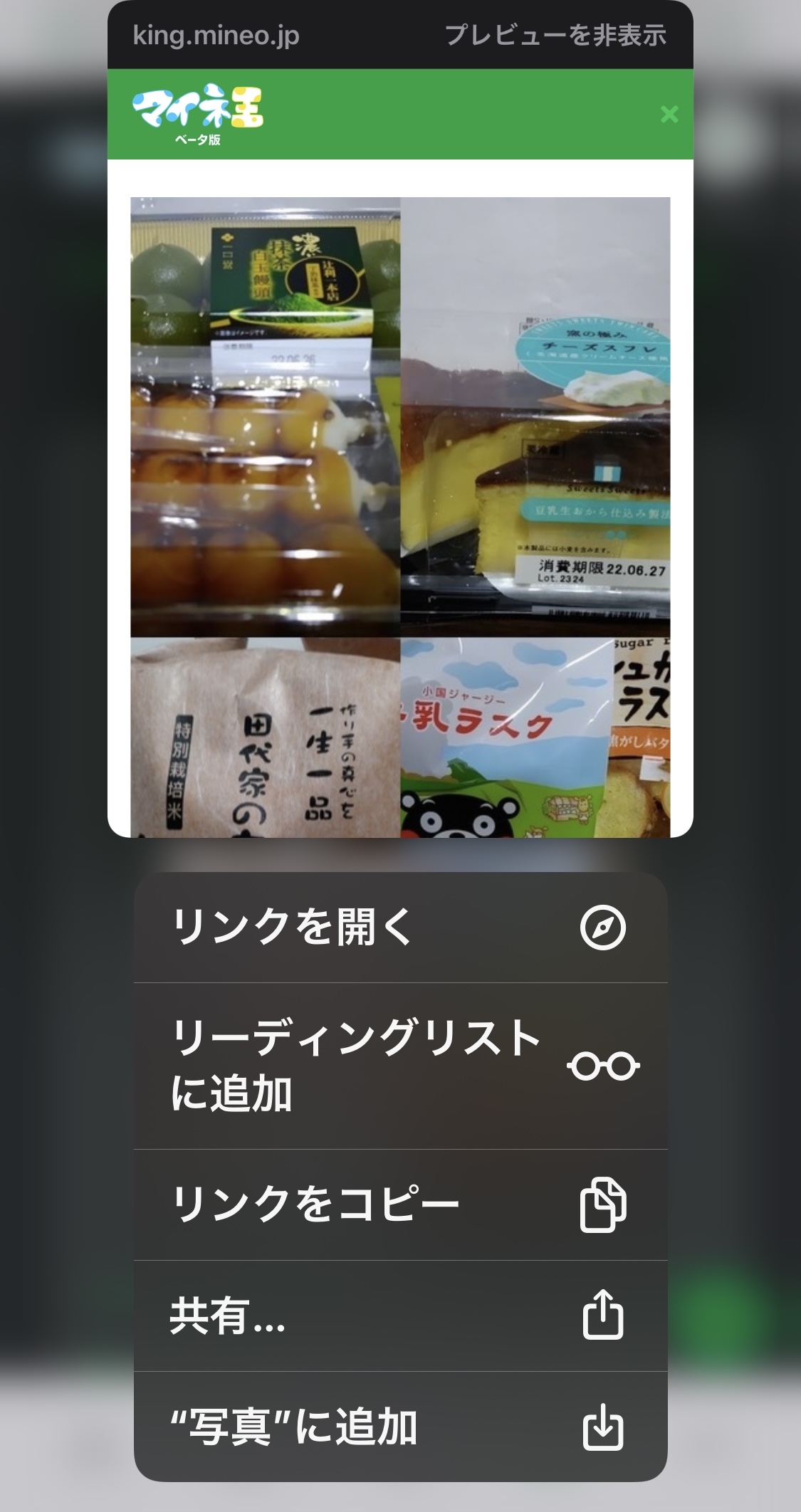Open the 共有… share option

[400, 1316]
